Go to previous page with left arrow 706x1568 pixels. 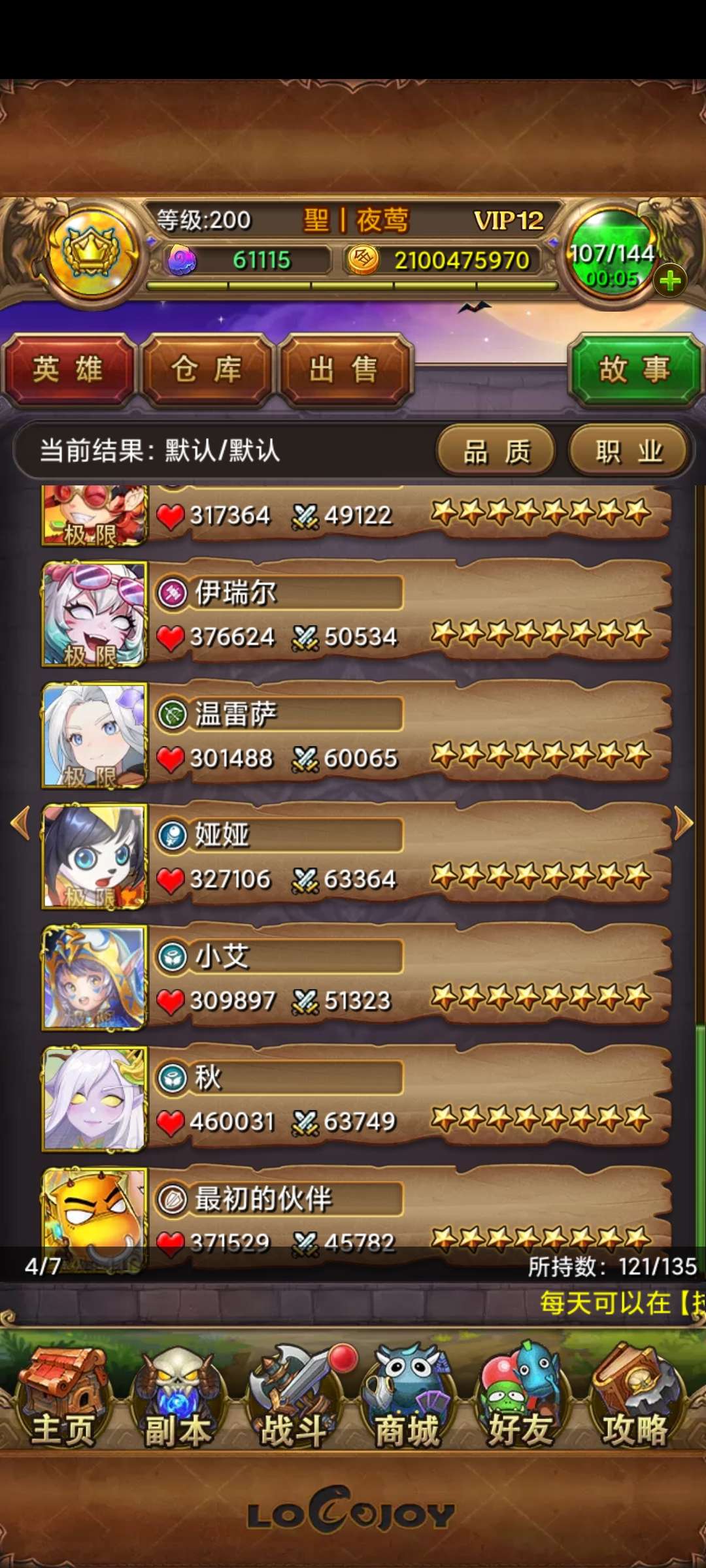pos(21,823)
